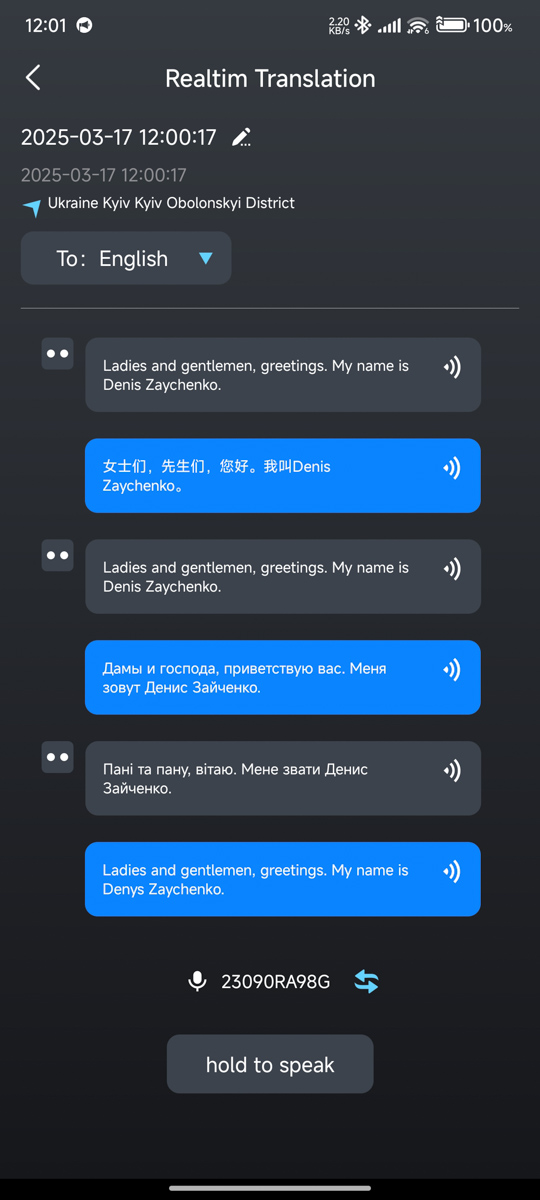Open the To: English language dropdown
Screen dimensions: 540x1200
point(126,258)
